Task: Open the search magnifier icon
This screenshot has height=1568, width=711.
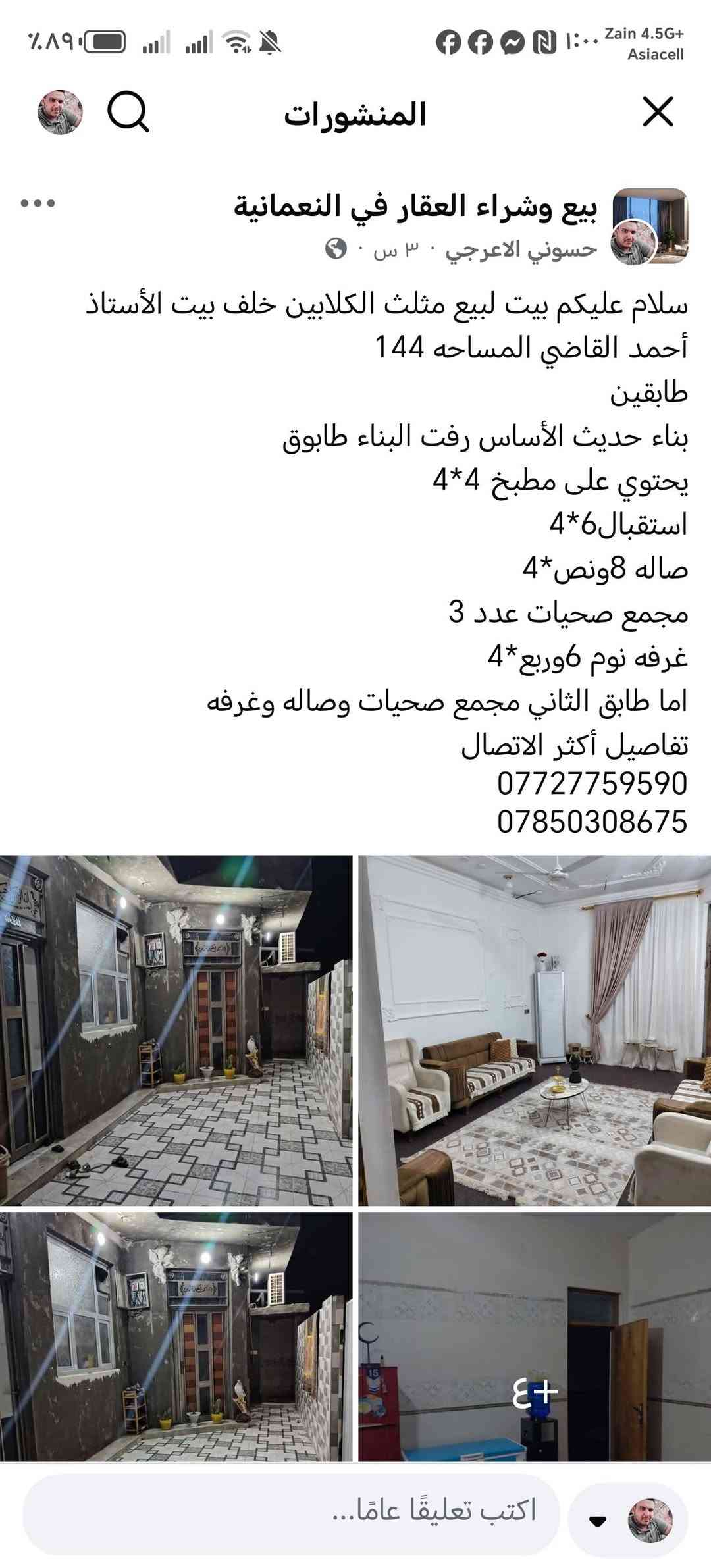Action: click(128, 113)
